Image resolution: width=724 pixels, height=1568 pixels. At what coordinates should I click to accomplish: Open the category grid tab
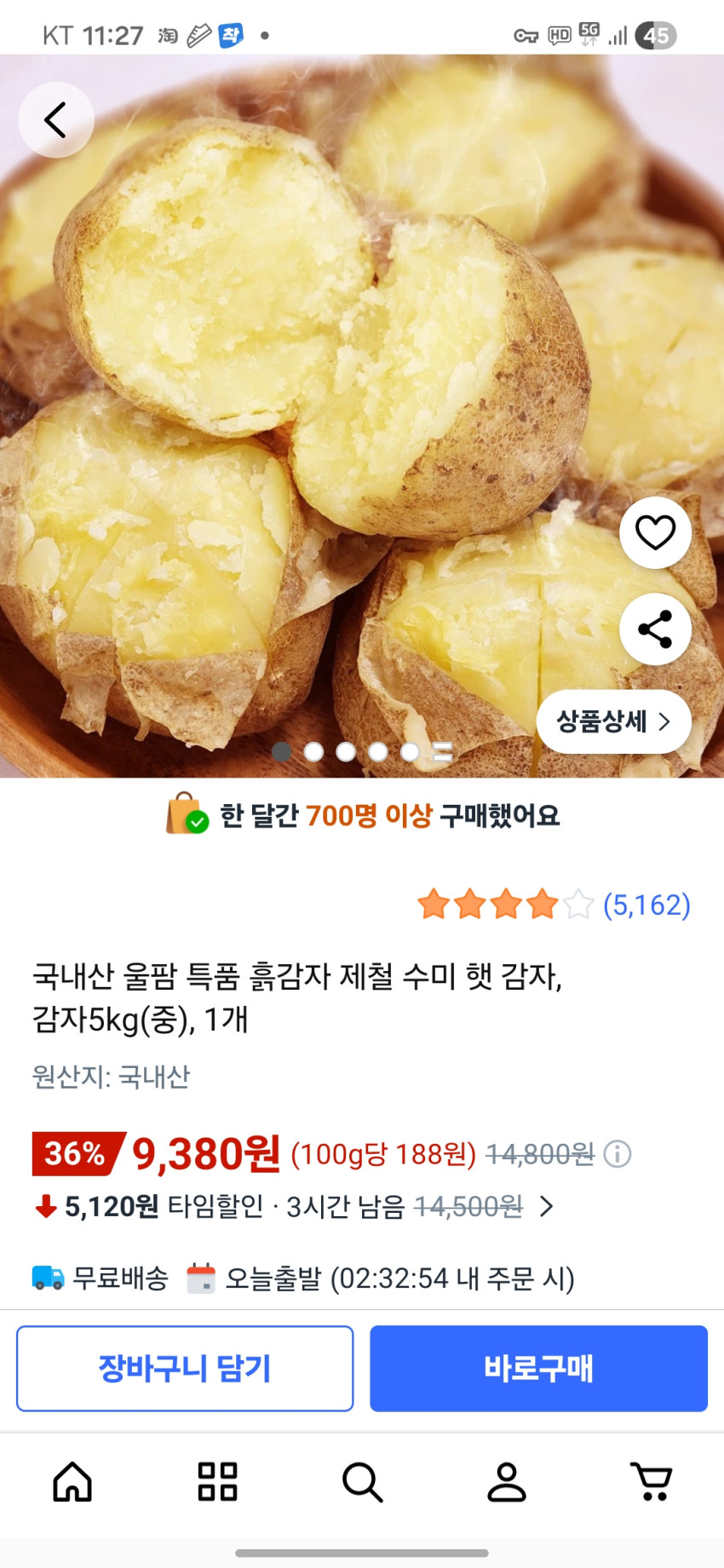click(217, 1482)
